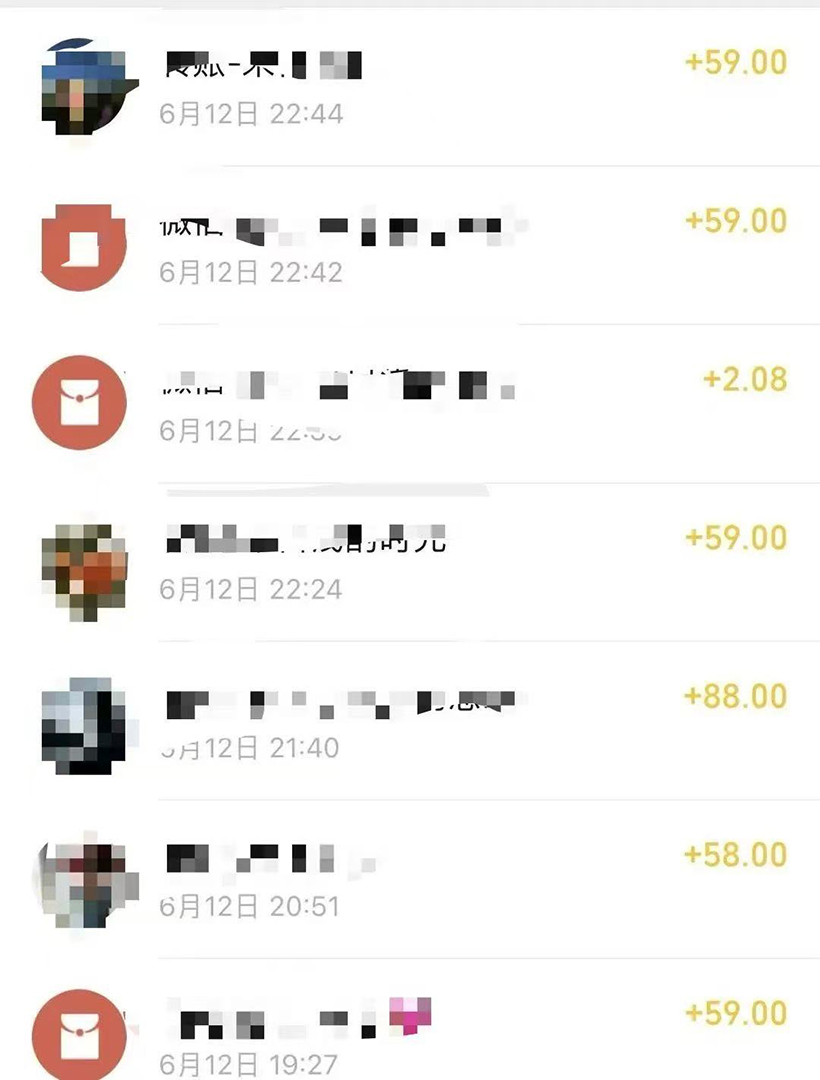820x1080 pixels.
Task: Open the bottom red envelope avatar at 19:27
Action: [81, 1035]
